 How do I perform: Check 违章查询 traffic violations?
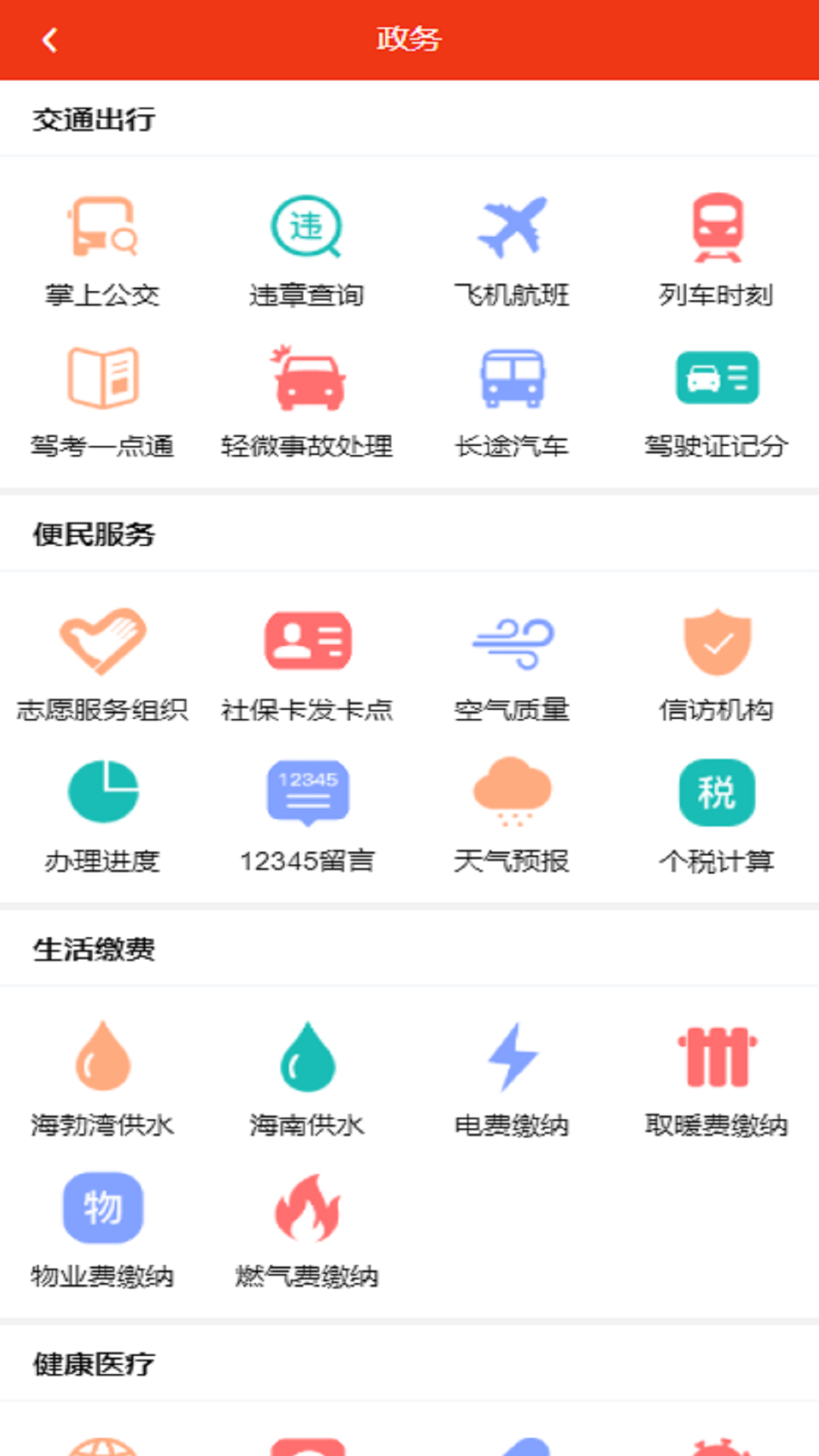click(307, 248)
